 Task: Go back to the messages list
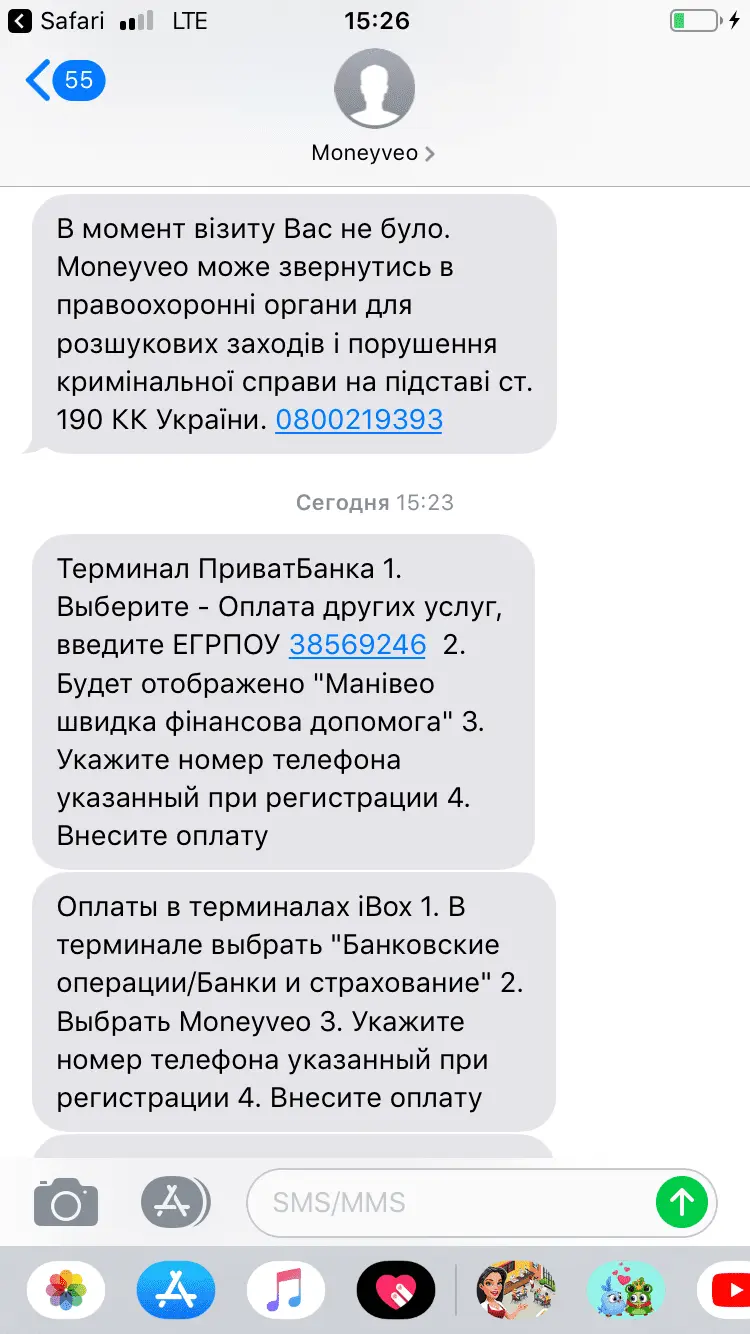64,80
